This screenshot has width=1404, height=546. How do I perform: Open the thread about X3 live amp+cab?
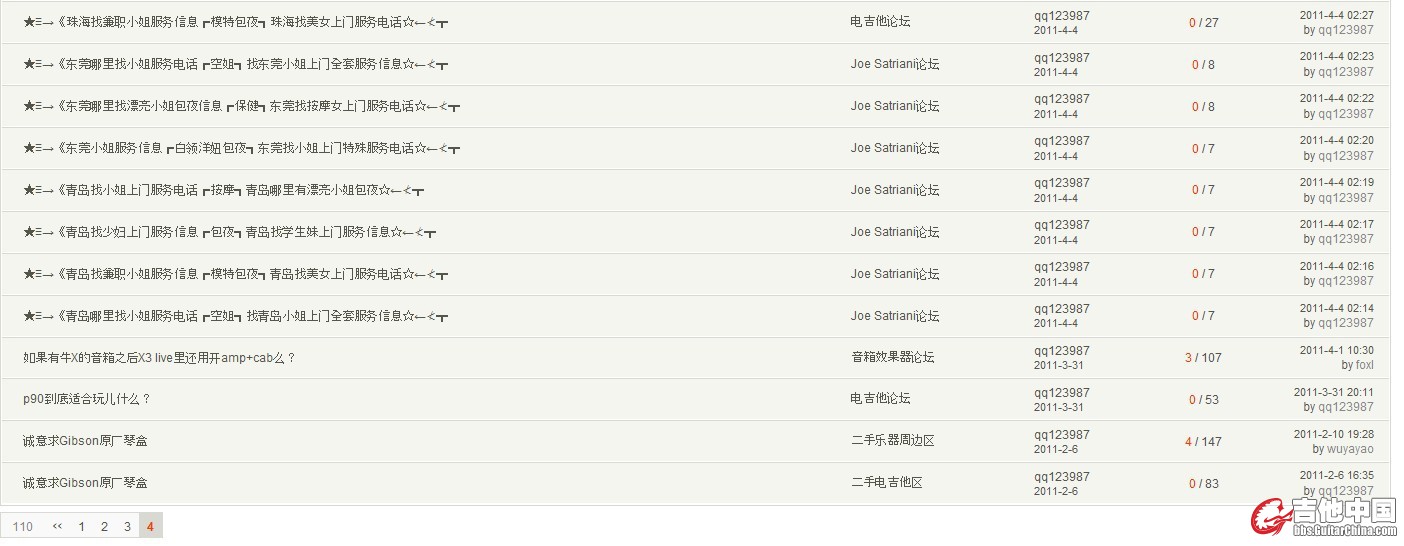pyautogui.click(x=159, y=358)
